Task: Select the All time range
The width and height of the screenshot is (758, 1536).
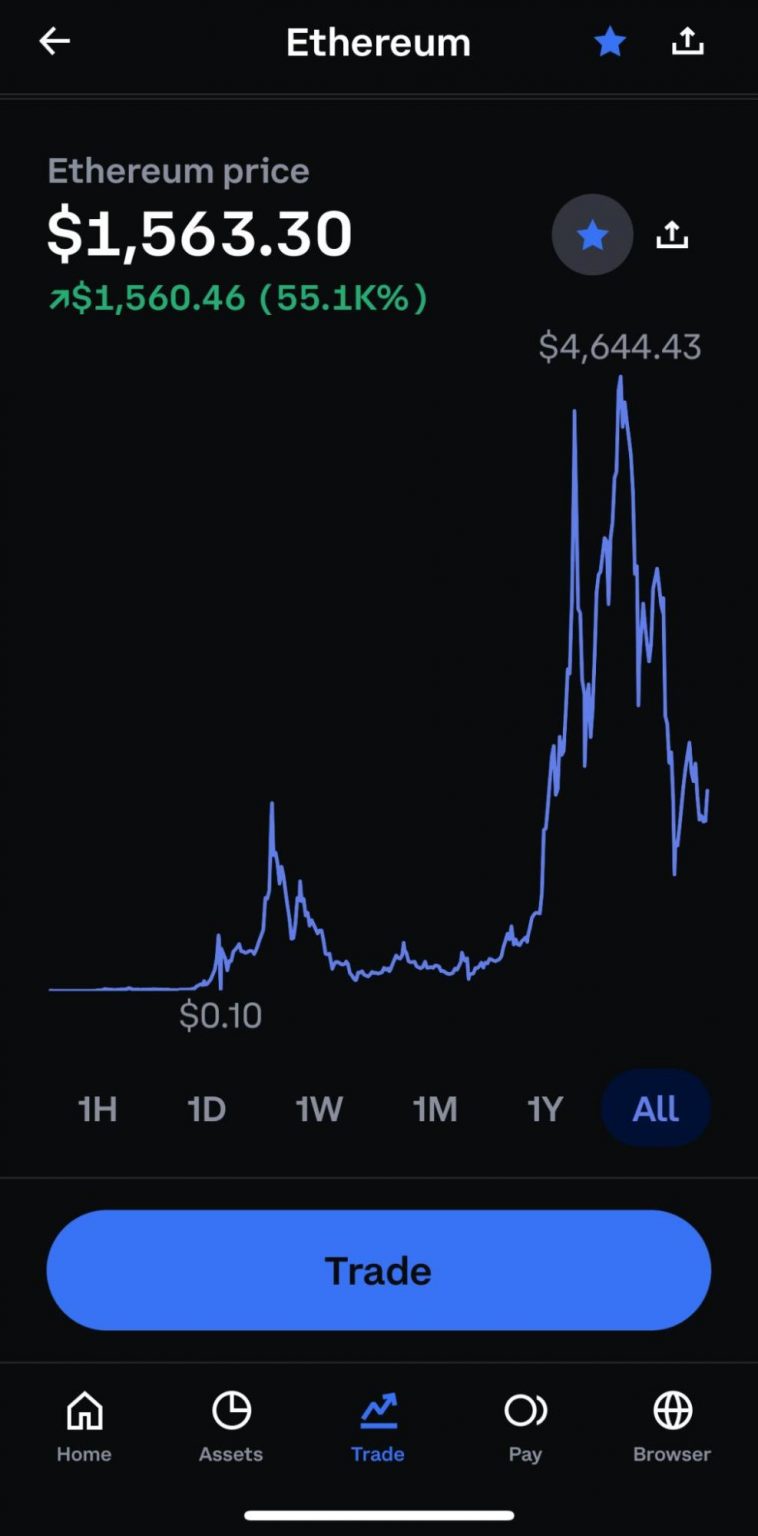Action: pyautogui.click(x=656, y=1108)
